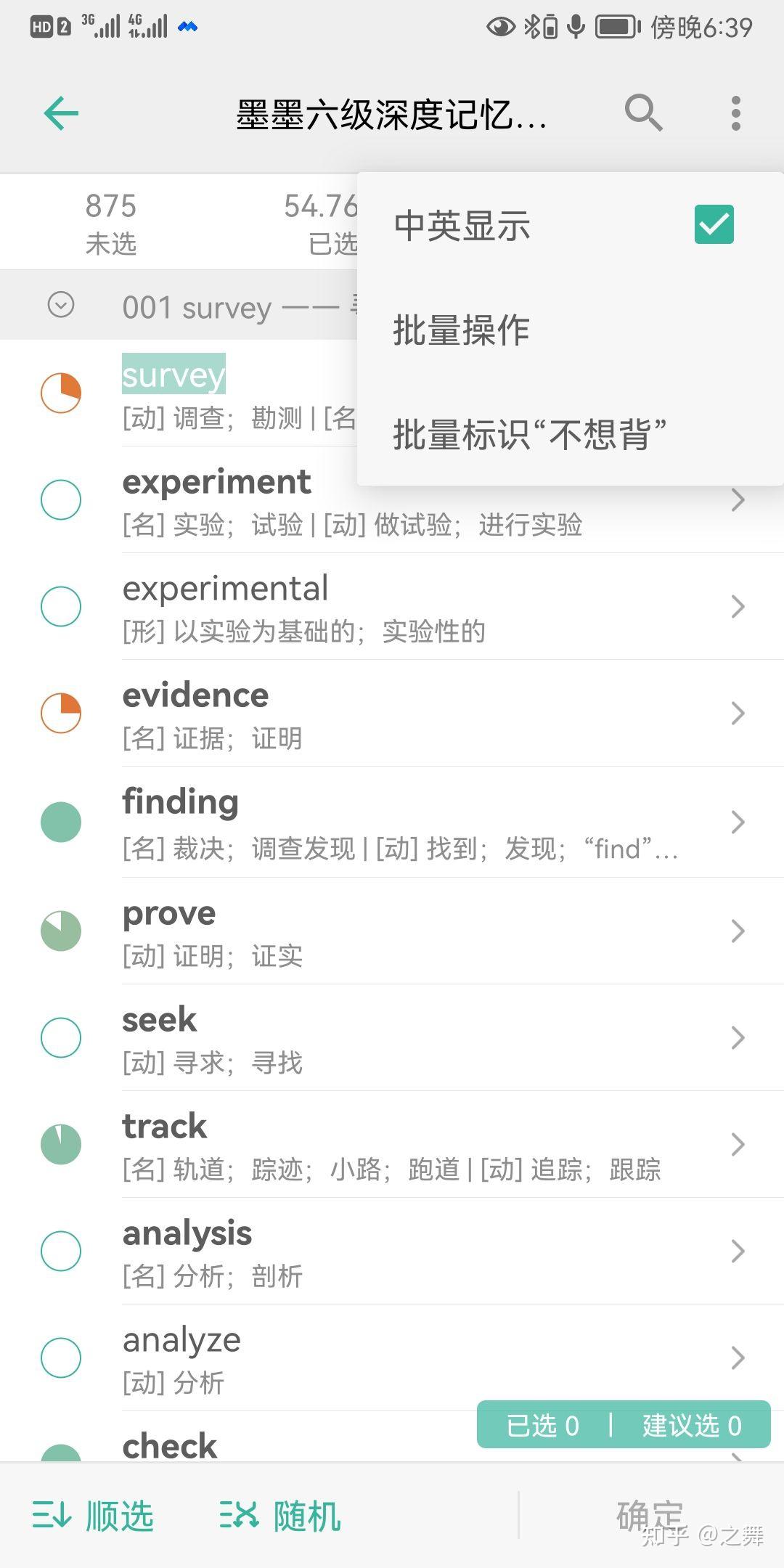The image size is (784, 1568).
Task: Confirm with the 确定 button
Action: point(650,1516)
